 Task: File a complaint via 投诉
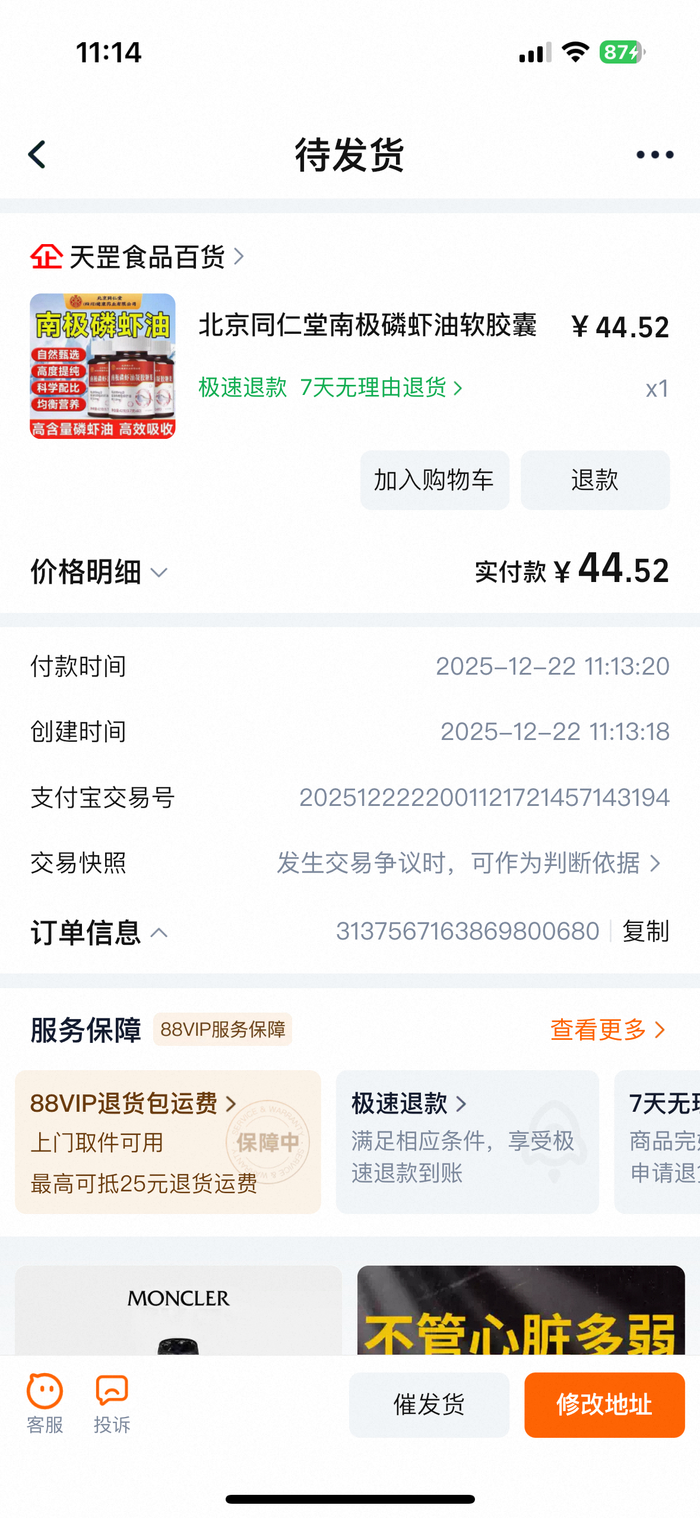click(x=112, y=1402)
